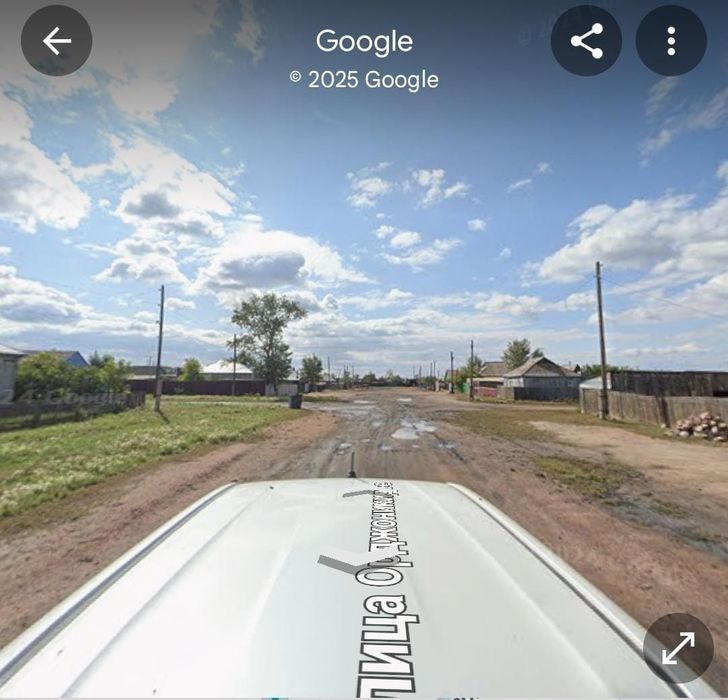Go back from Street View
Screen dimensions: 728x700
(x=57, y=41)
